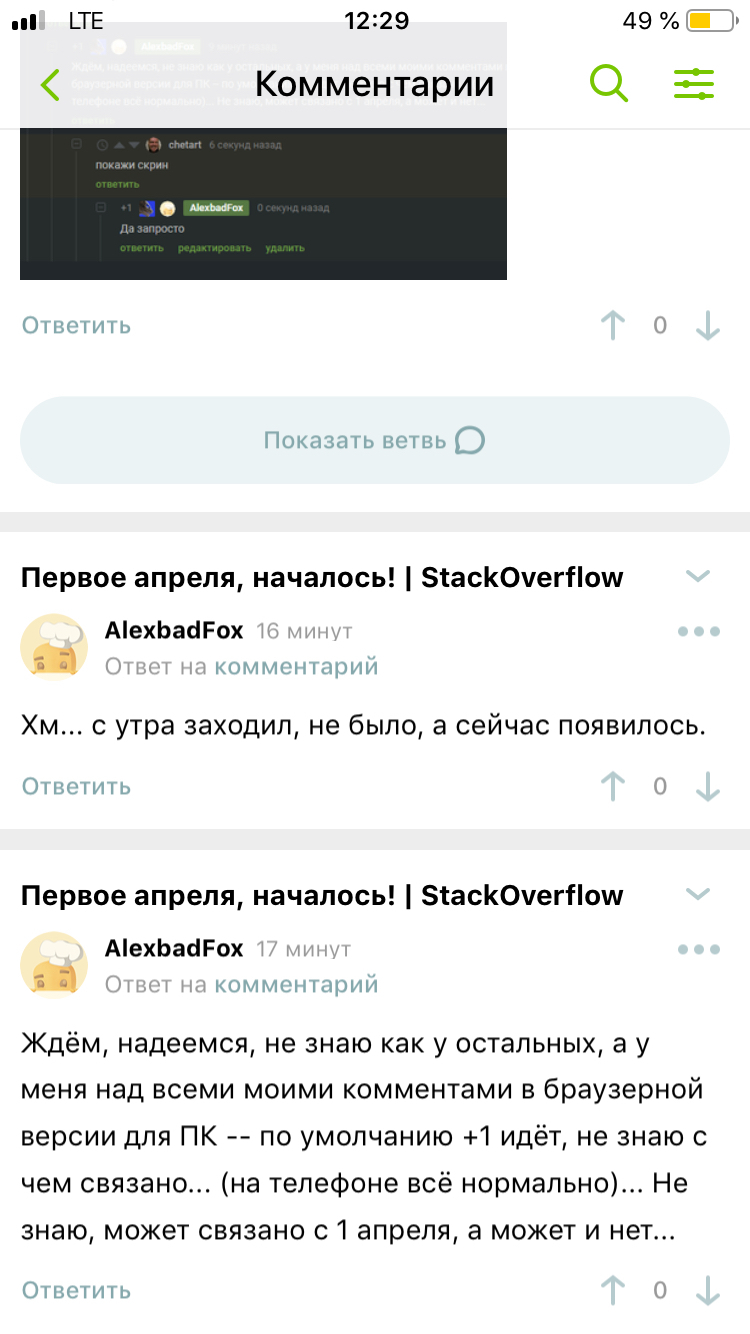Expand chevron of the 17-minute comment's post title
Viewport: 750px width, 1334px height.
pyautogui.click(x=697, y=894)
